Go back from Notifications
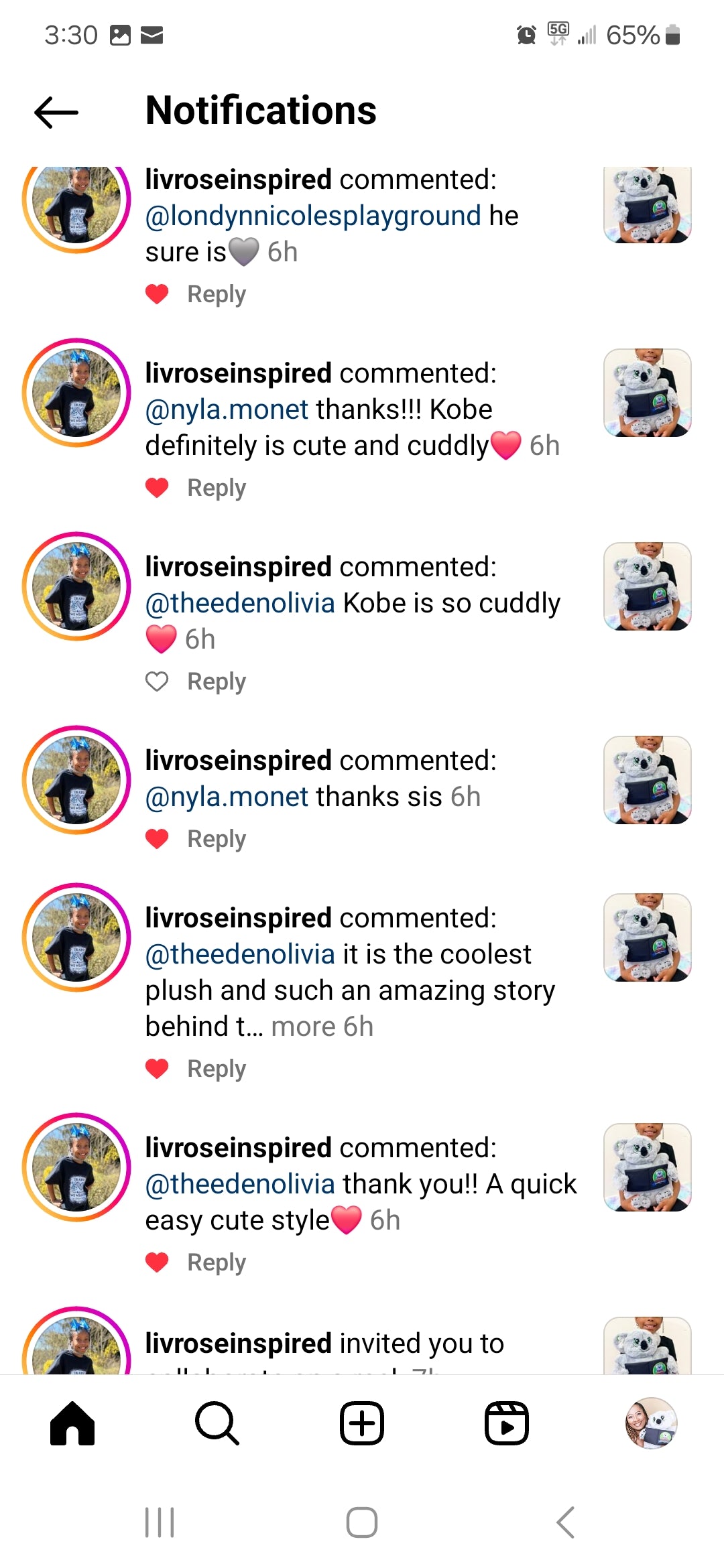724x1568 pixels. click(x=56, y=112)
